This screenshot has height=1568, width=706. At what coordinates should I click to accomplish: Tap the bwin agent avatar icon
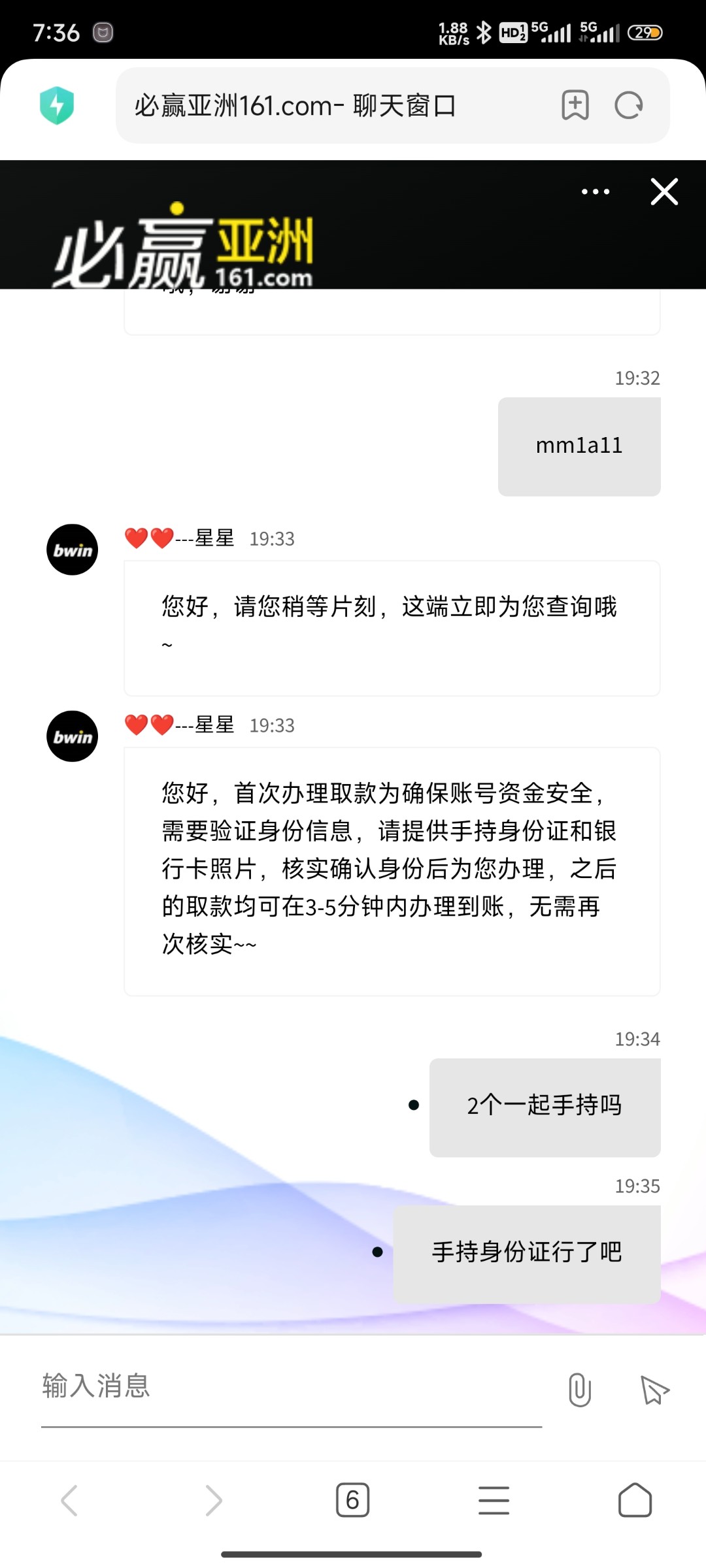[x=72, y=549]
